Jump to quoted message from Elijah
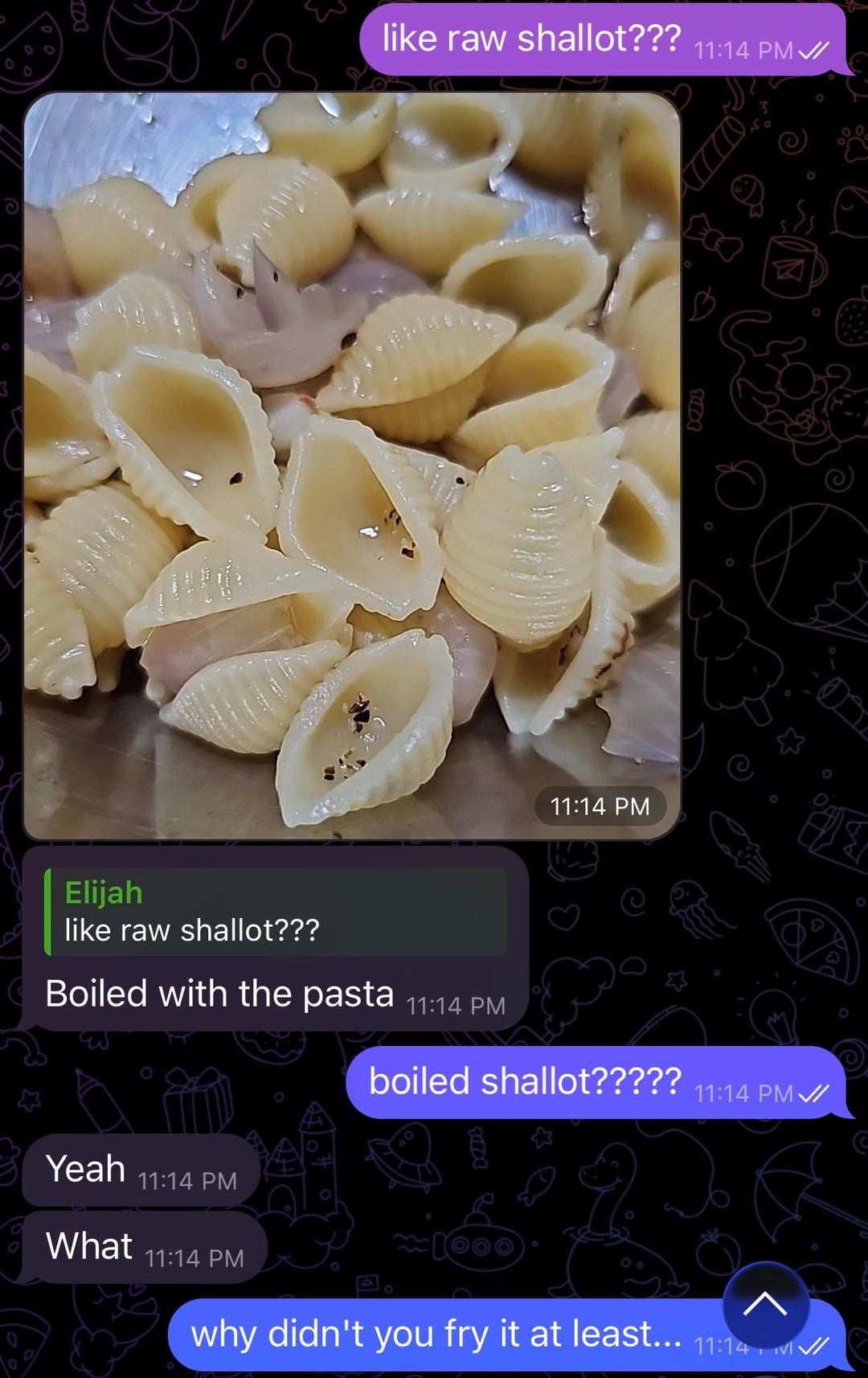868x1378 pixels. click(x=275, y=912)
